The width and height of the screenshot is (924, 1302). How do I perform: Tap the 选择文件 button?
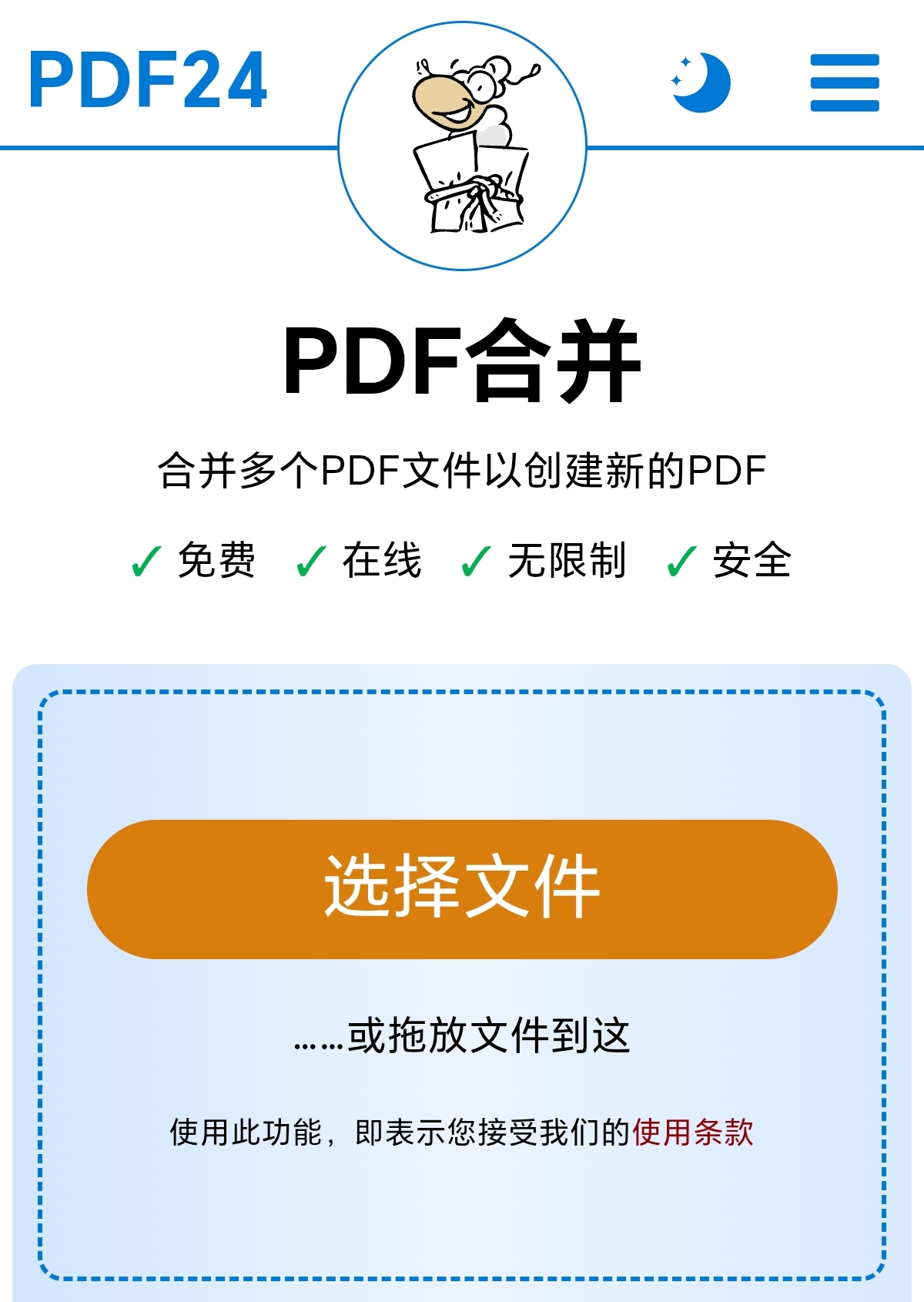462,888
